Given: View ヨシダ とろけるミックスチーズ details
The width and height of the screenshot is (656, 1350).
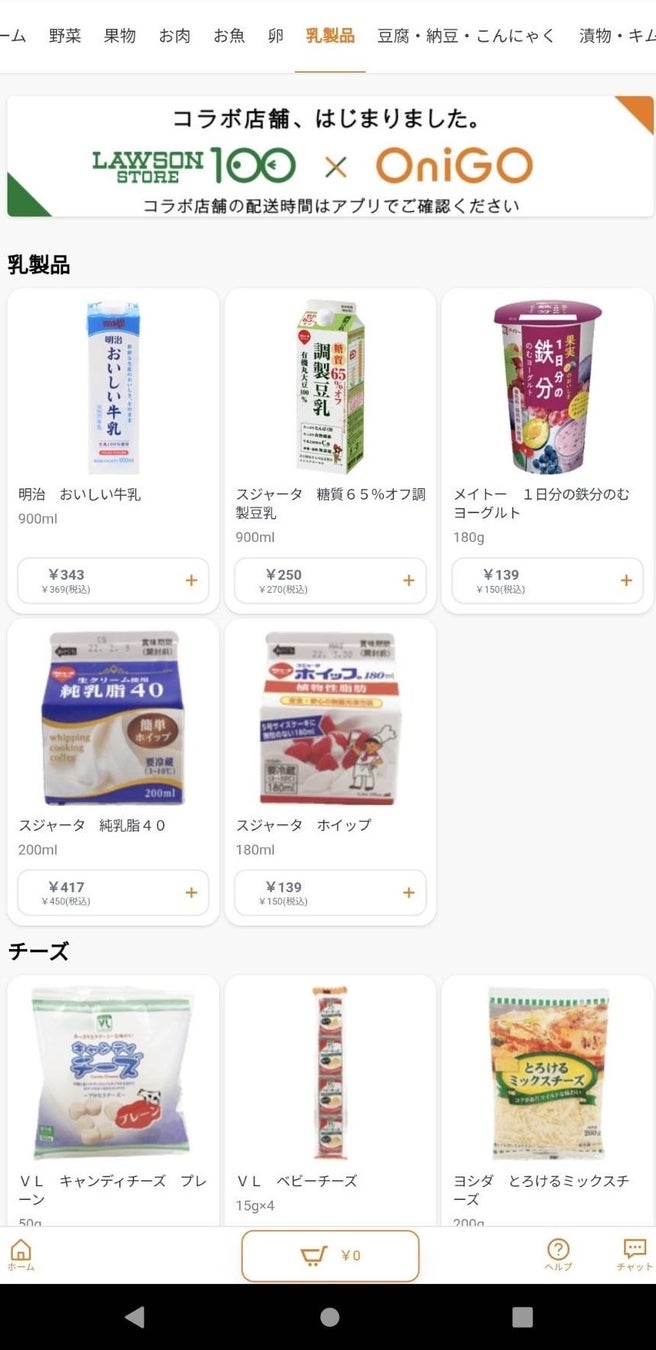Looking at the screenshot, I should [548, 1080].
